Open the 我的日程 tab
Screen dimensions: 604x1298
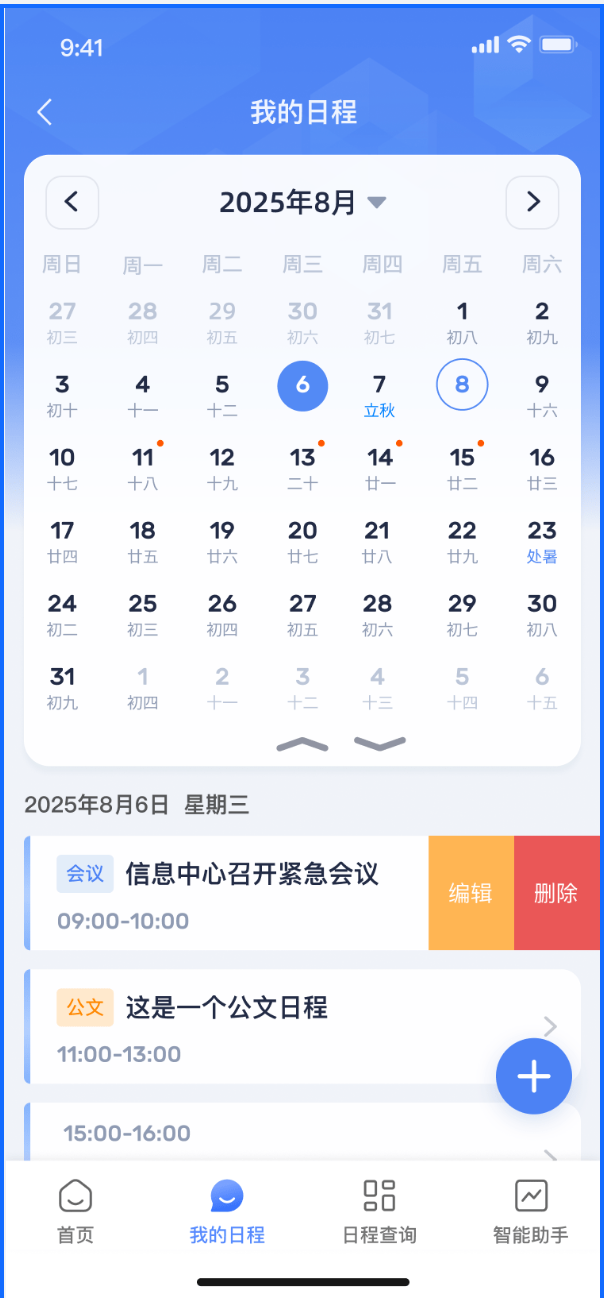pyautogui.click(x=227, y=1211)
